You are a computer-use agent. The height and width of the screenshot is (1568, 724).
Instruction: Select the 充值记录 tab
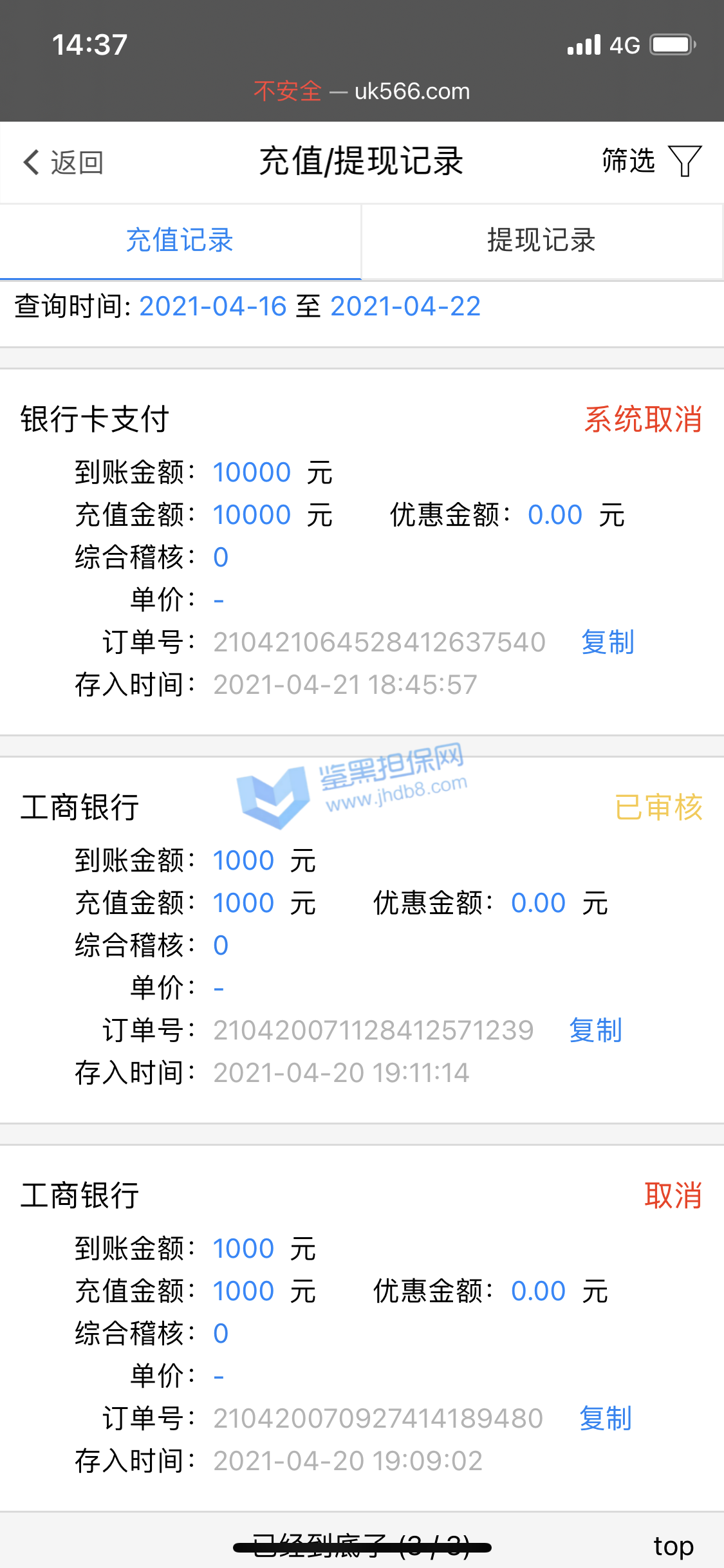[180, 241]
